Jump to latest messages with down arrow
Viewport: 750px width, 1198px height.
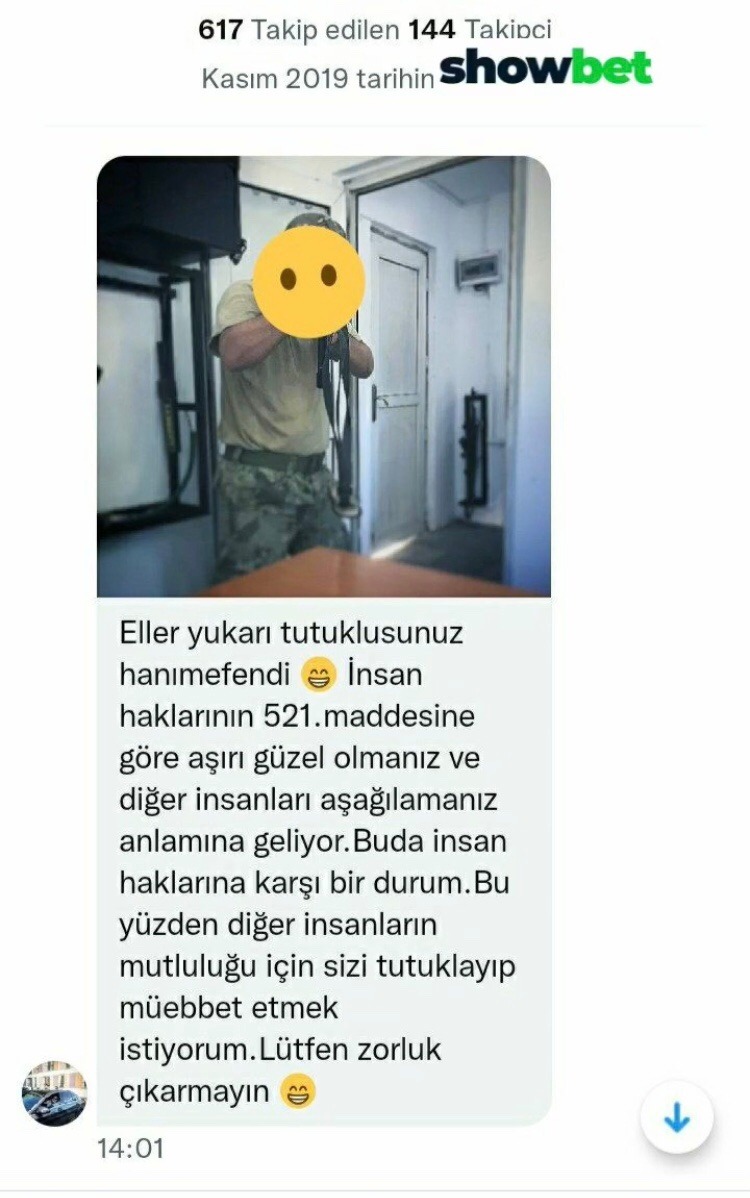pos(677,1118)
